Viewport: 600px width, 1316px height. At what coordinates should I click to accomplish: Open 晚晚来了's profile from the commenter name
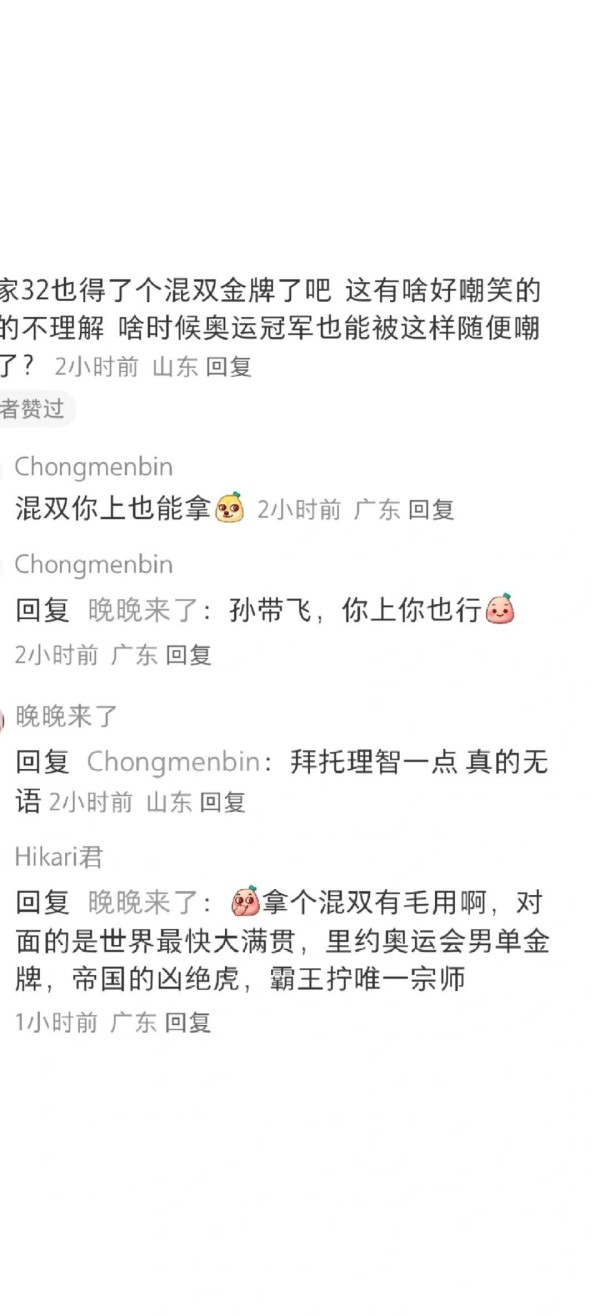pyautogui.click(x=66, y=715)
